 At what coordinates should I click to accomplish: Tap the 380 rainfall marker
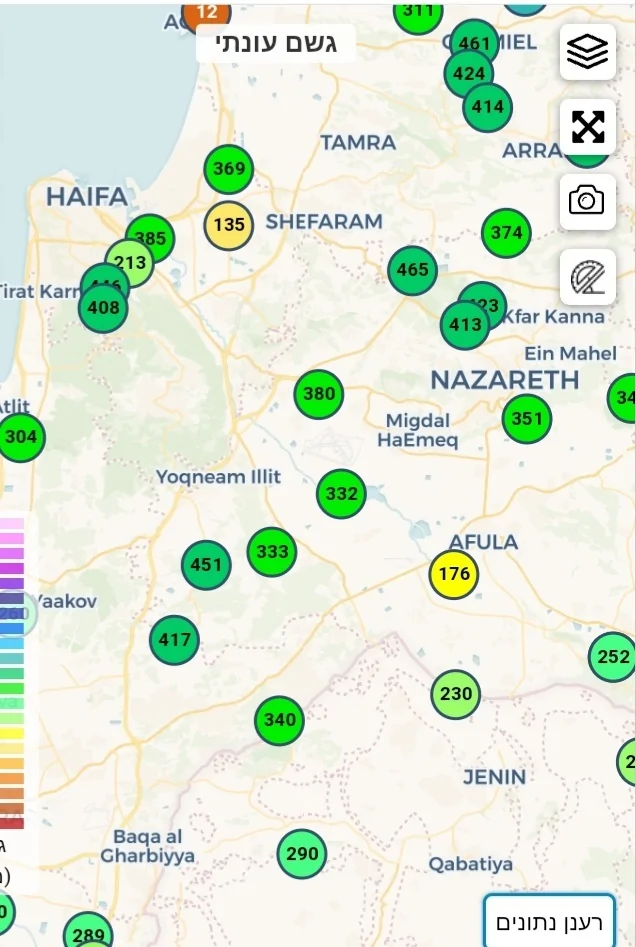pyautogui.click(x=319, y=394)
